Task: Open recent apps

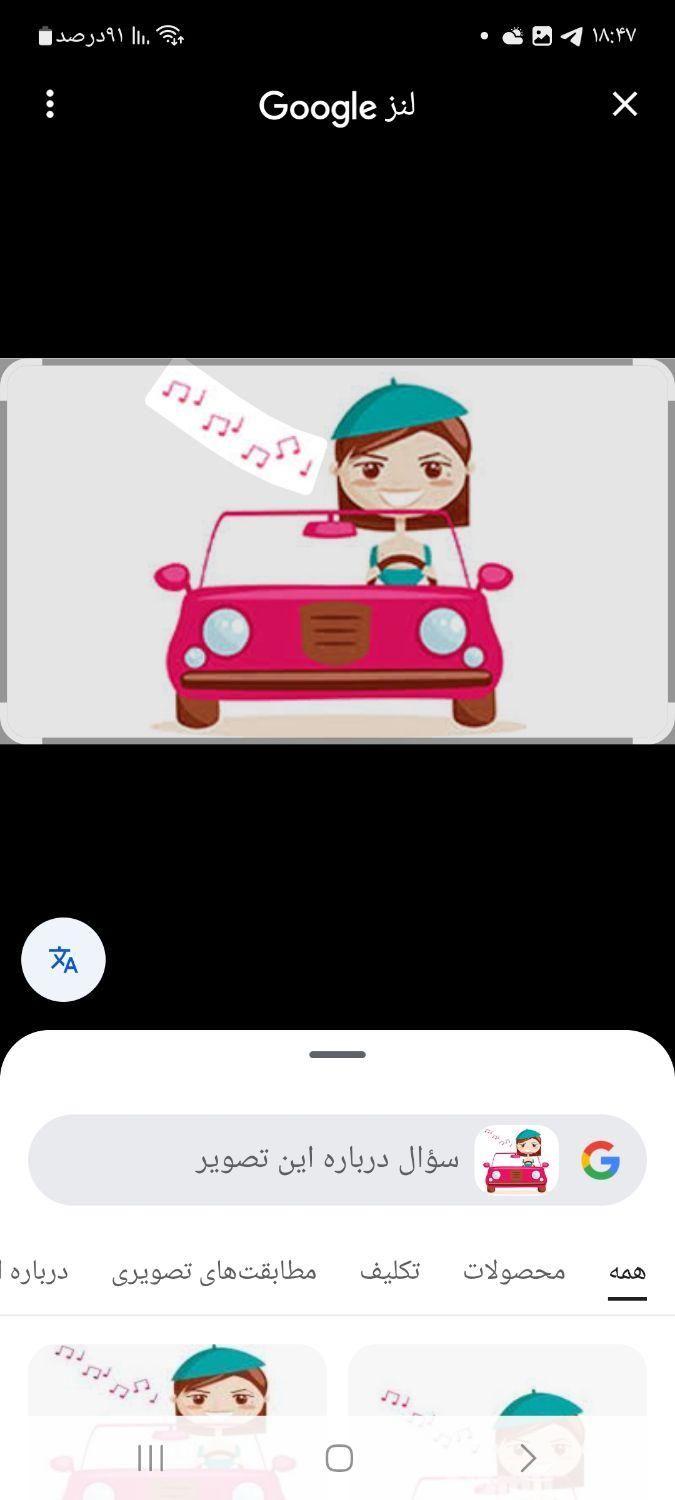Action: point(150,1458)
